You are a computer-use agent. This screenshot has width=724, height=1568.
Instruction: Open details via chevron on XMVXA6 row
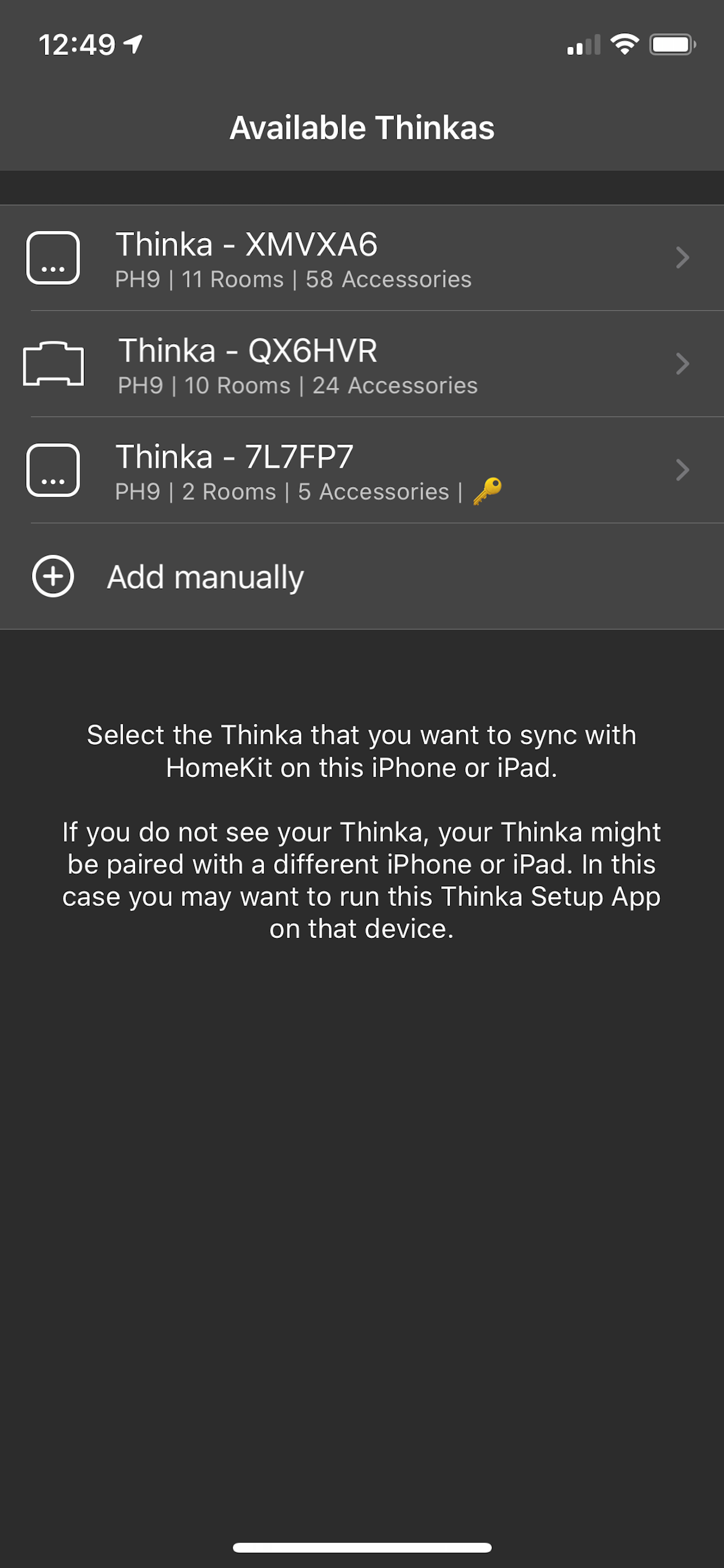(x=683, y=257)
